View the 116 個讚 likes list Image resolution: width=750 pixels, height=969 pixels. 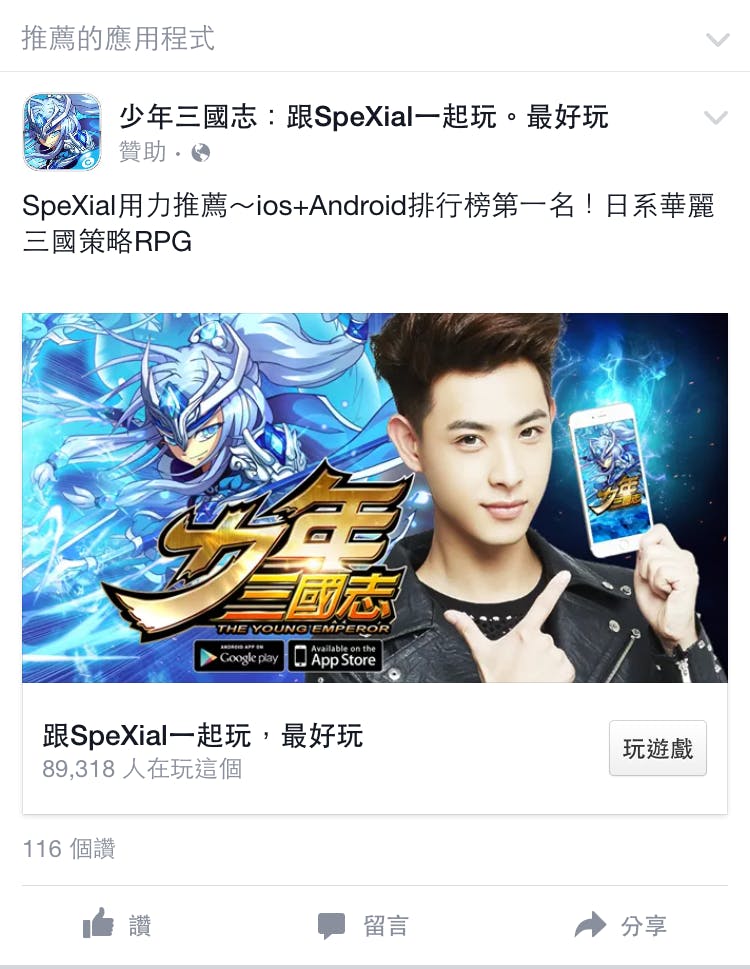pyautogui.click(x=69, y=849)
